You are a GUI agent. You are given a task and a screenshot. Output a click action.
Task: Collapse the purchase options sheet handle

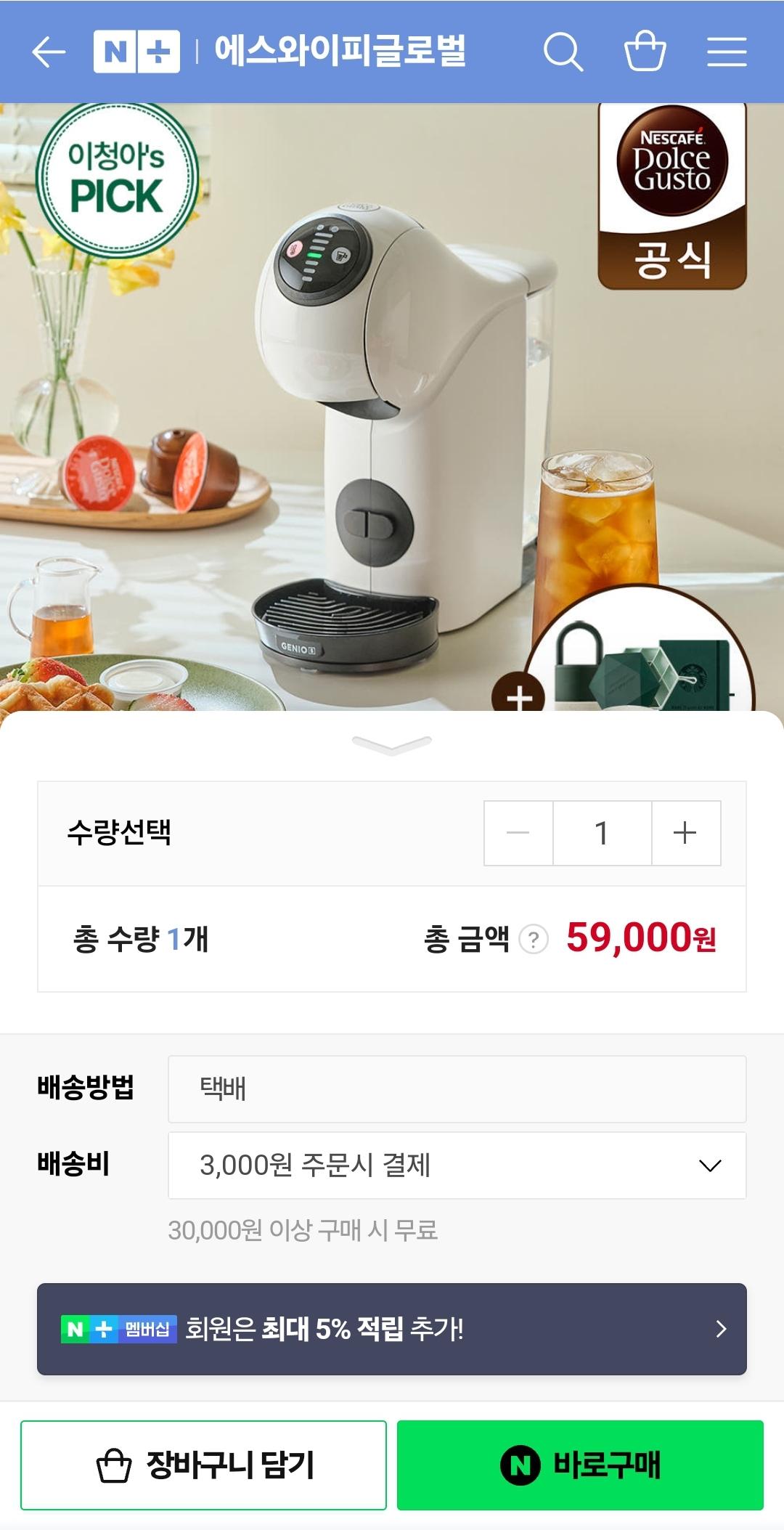coord(392,744)
